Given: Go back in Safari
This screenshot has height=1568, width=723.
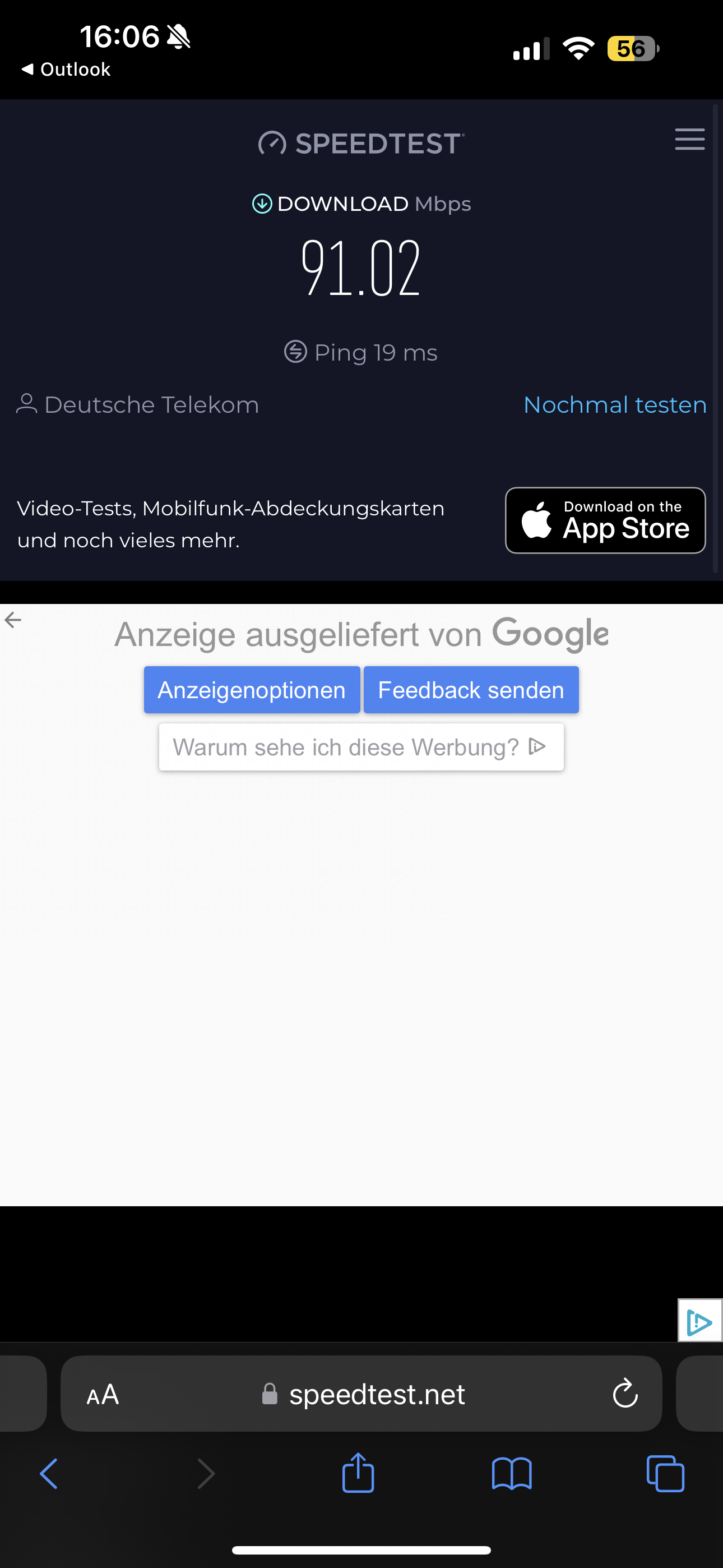Looking at the screenshot, I should tap(49, 1474).
